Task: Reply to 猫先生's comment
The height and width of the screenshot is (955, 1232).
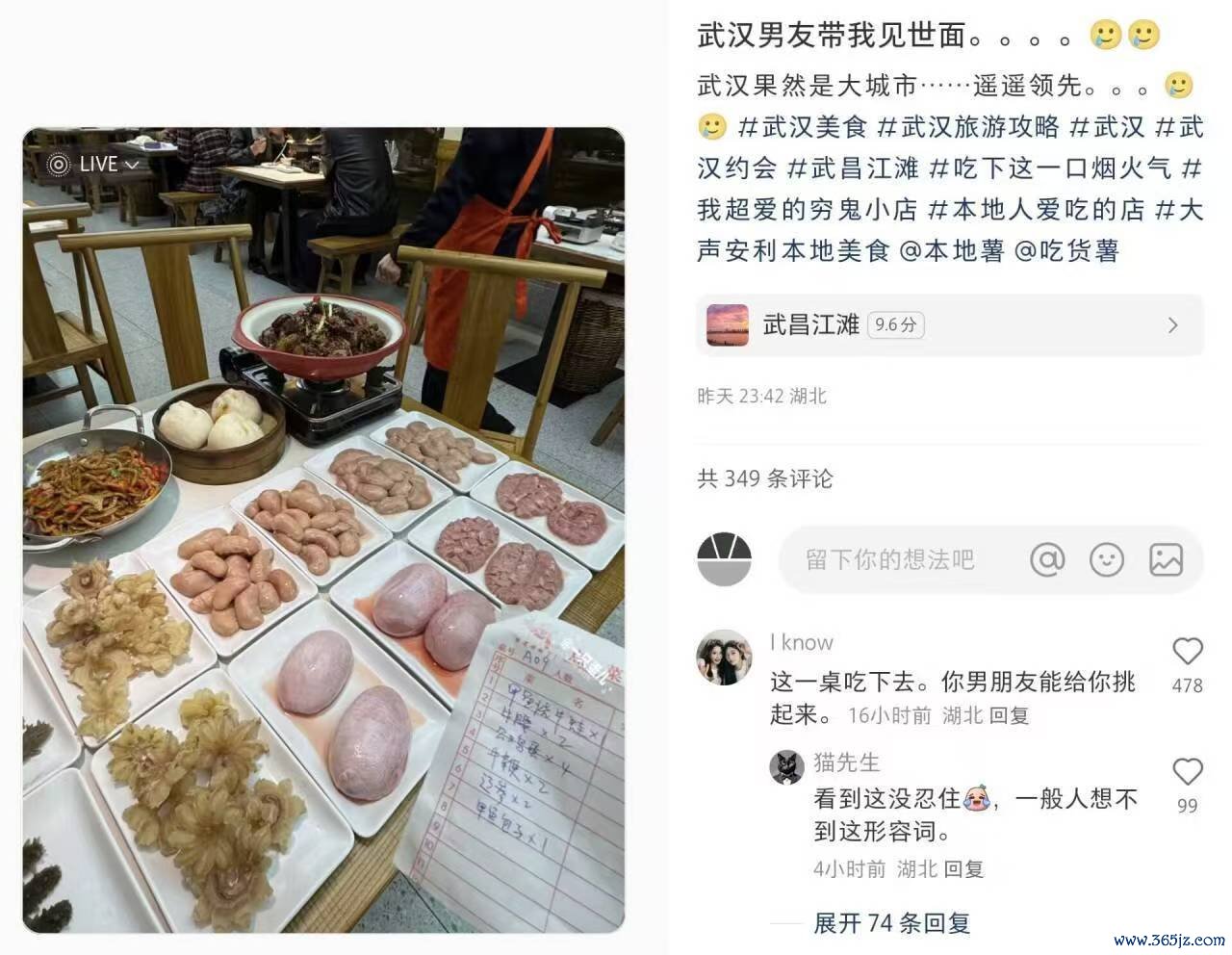Action: point(963,869)
